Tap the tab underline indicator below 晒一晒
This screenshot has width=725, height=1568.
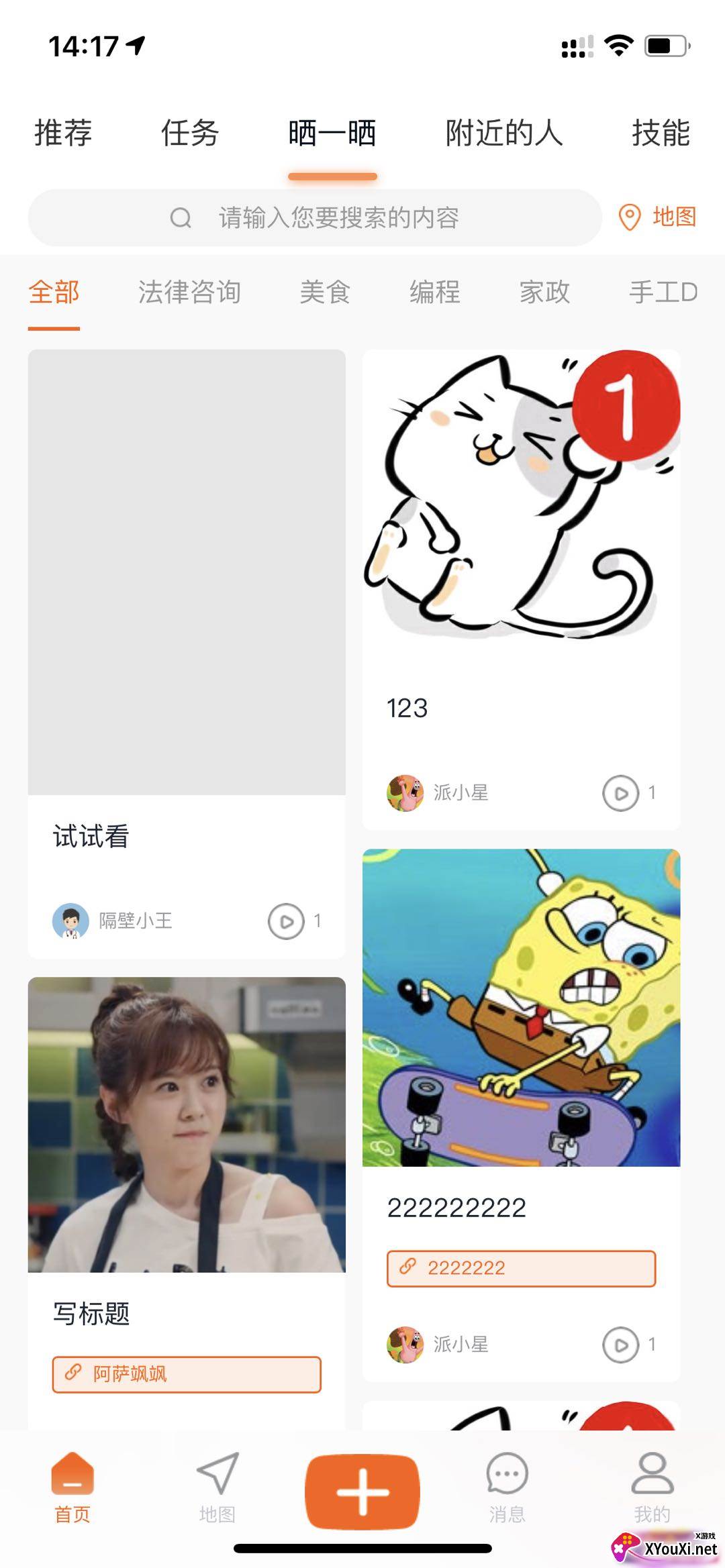(332, 176)
